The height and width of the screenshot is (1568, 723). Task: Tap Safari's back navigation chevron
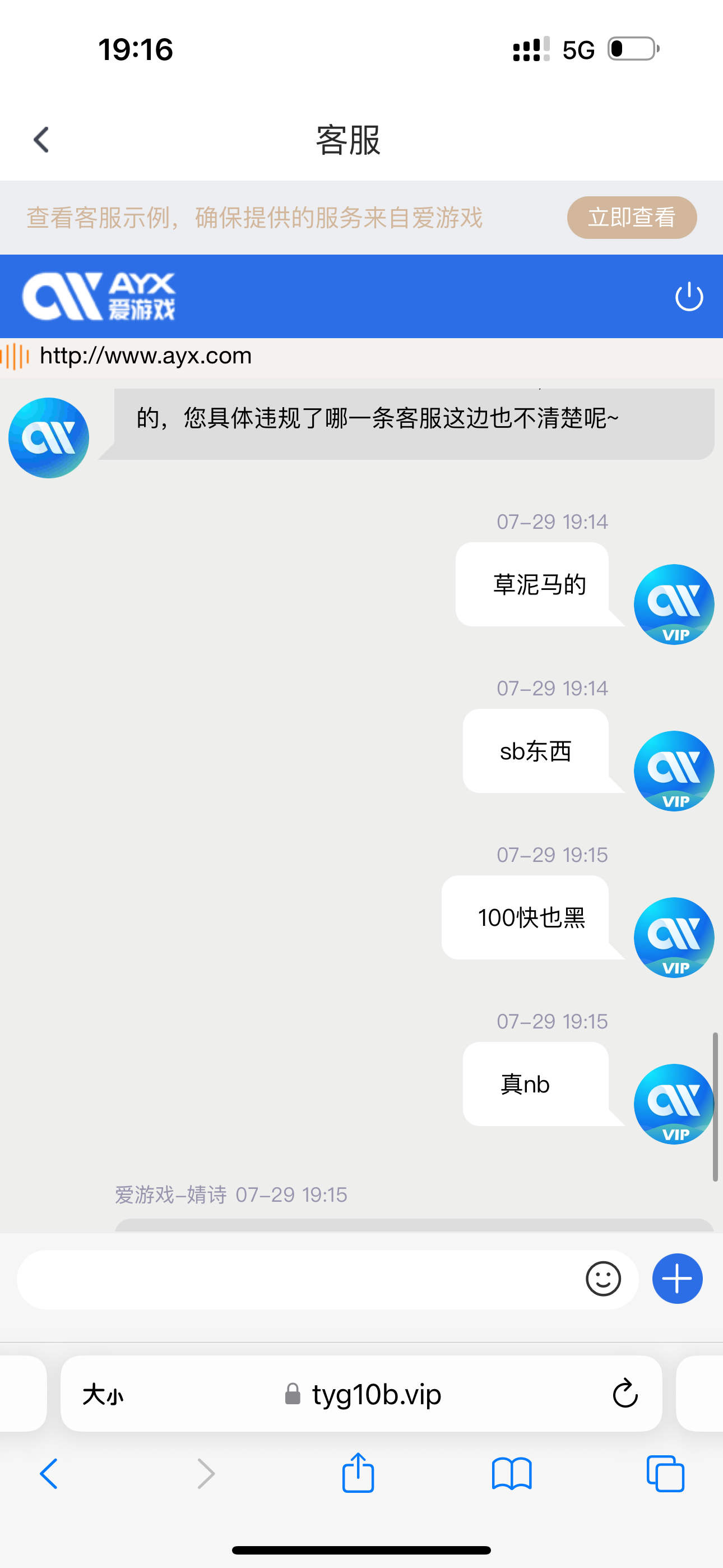coord(49,1474)
